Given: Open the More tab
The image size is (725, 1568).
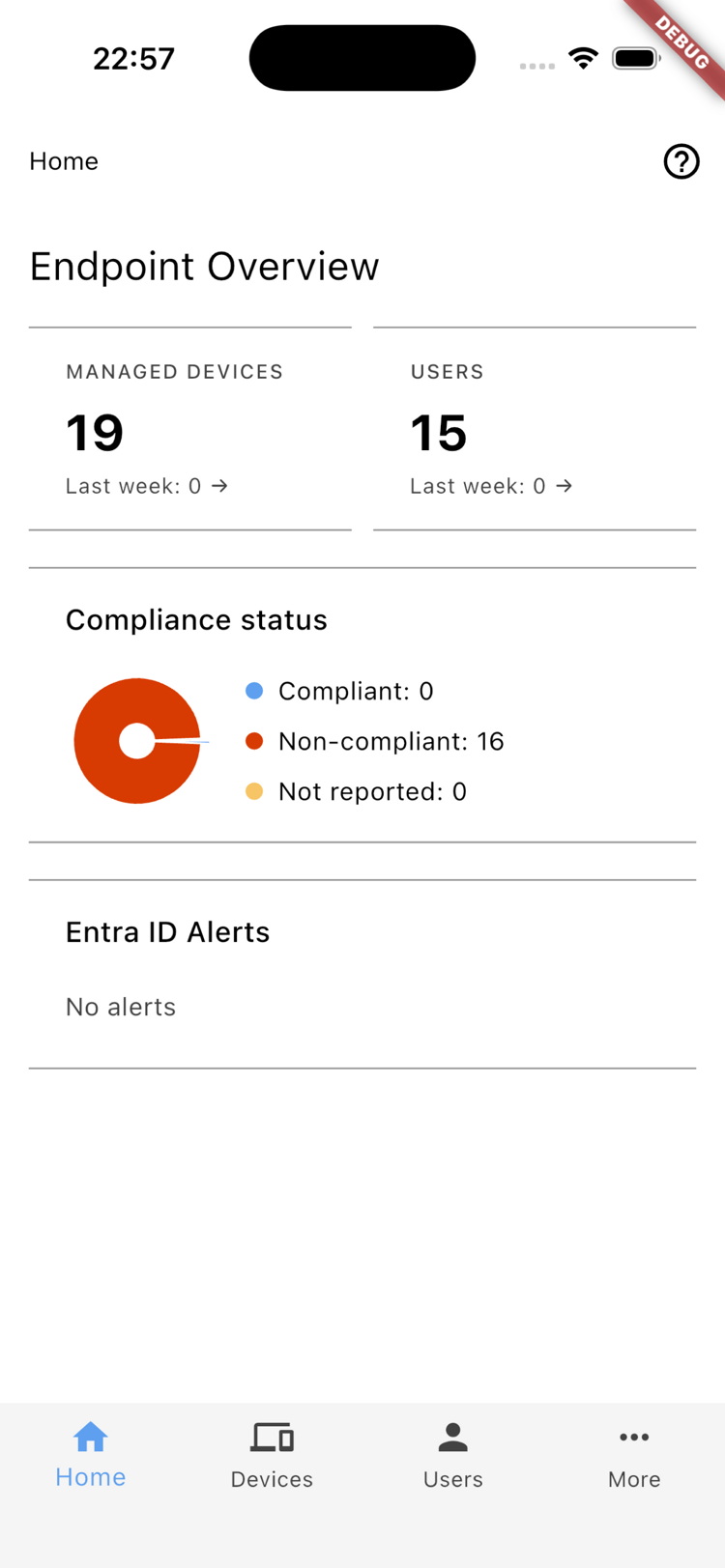Looking at the screenshot, I should click(x=634, y=1455).
